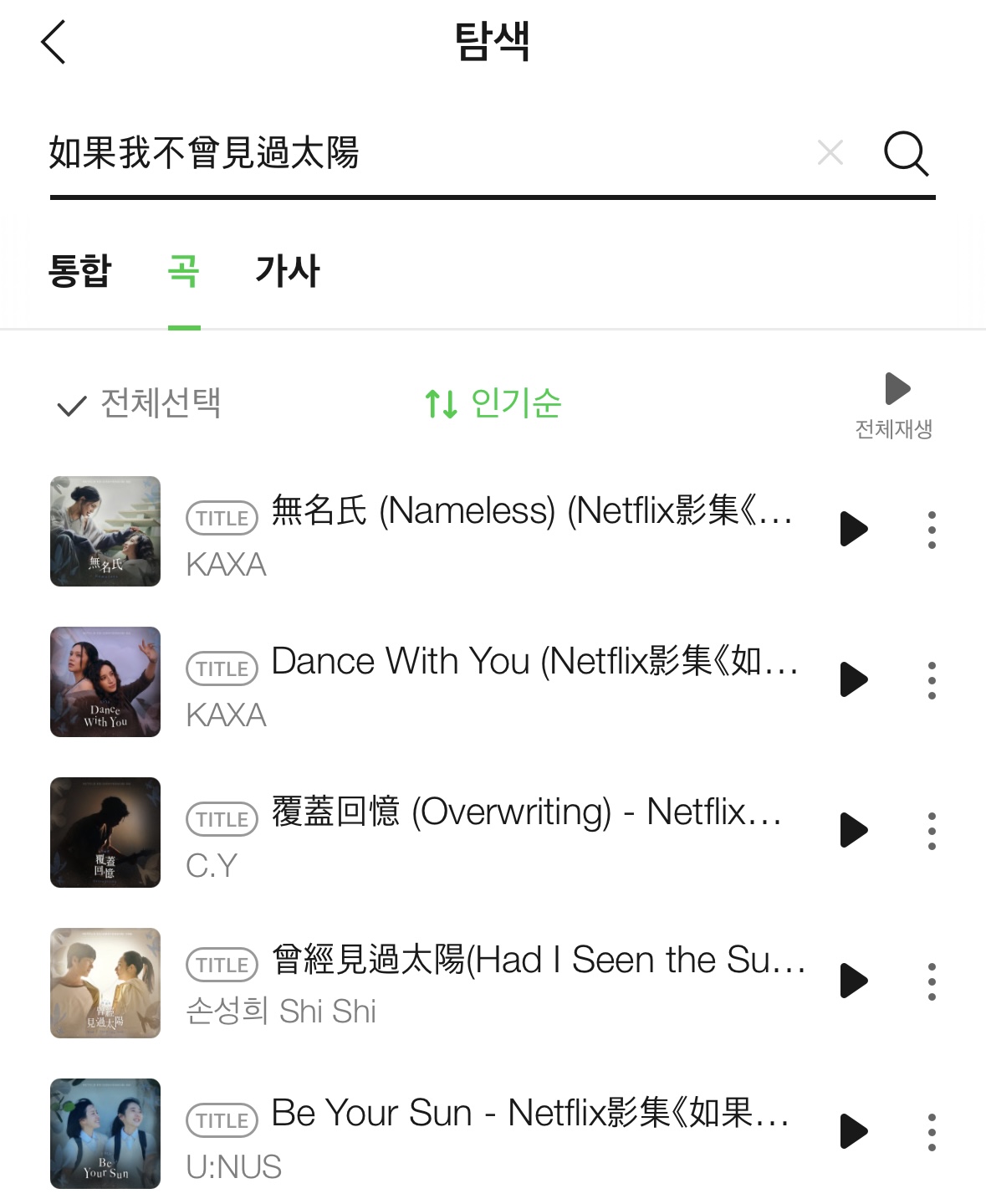Play Dance With You by KAXA
The height and width of the screenshot is (1204, 986).
tap(853, 680)
